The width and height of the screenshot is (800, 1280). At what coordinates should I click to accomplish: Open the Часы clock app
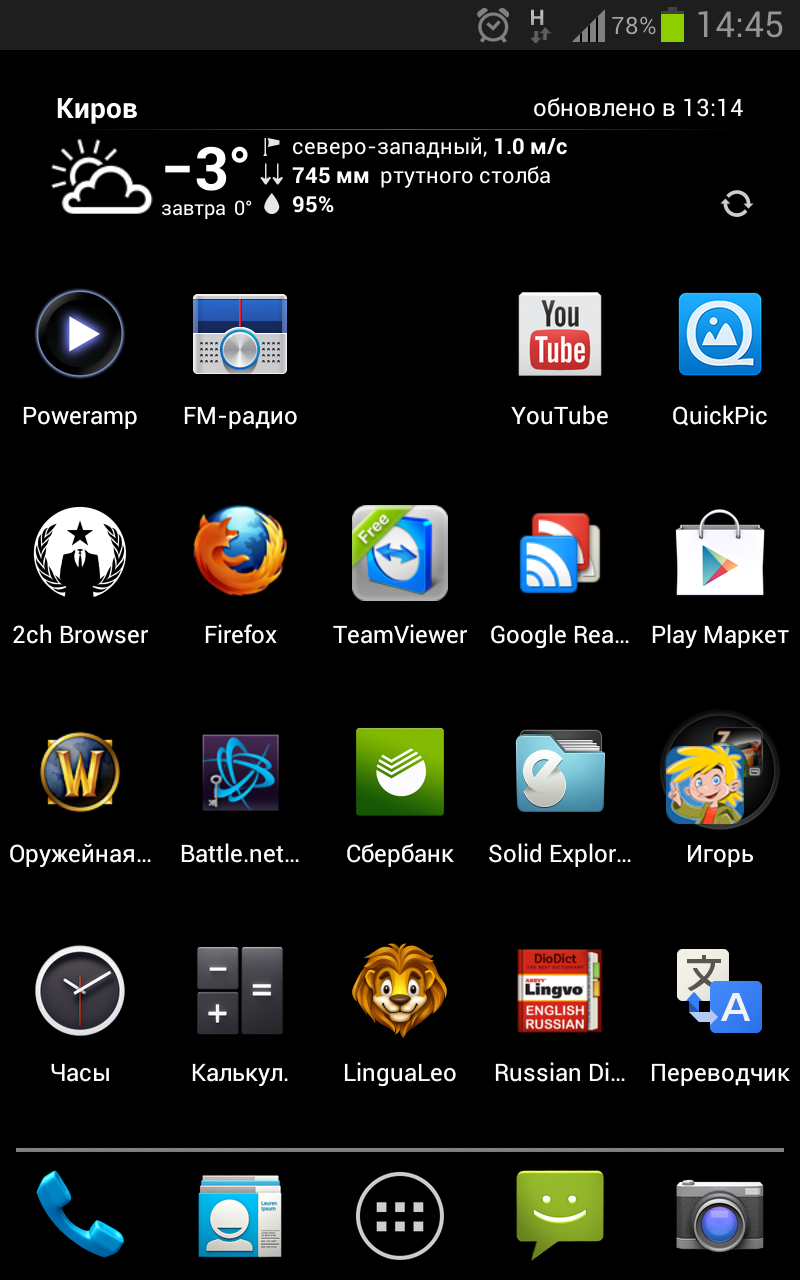[x=80, y=990]
